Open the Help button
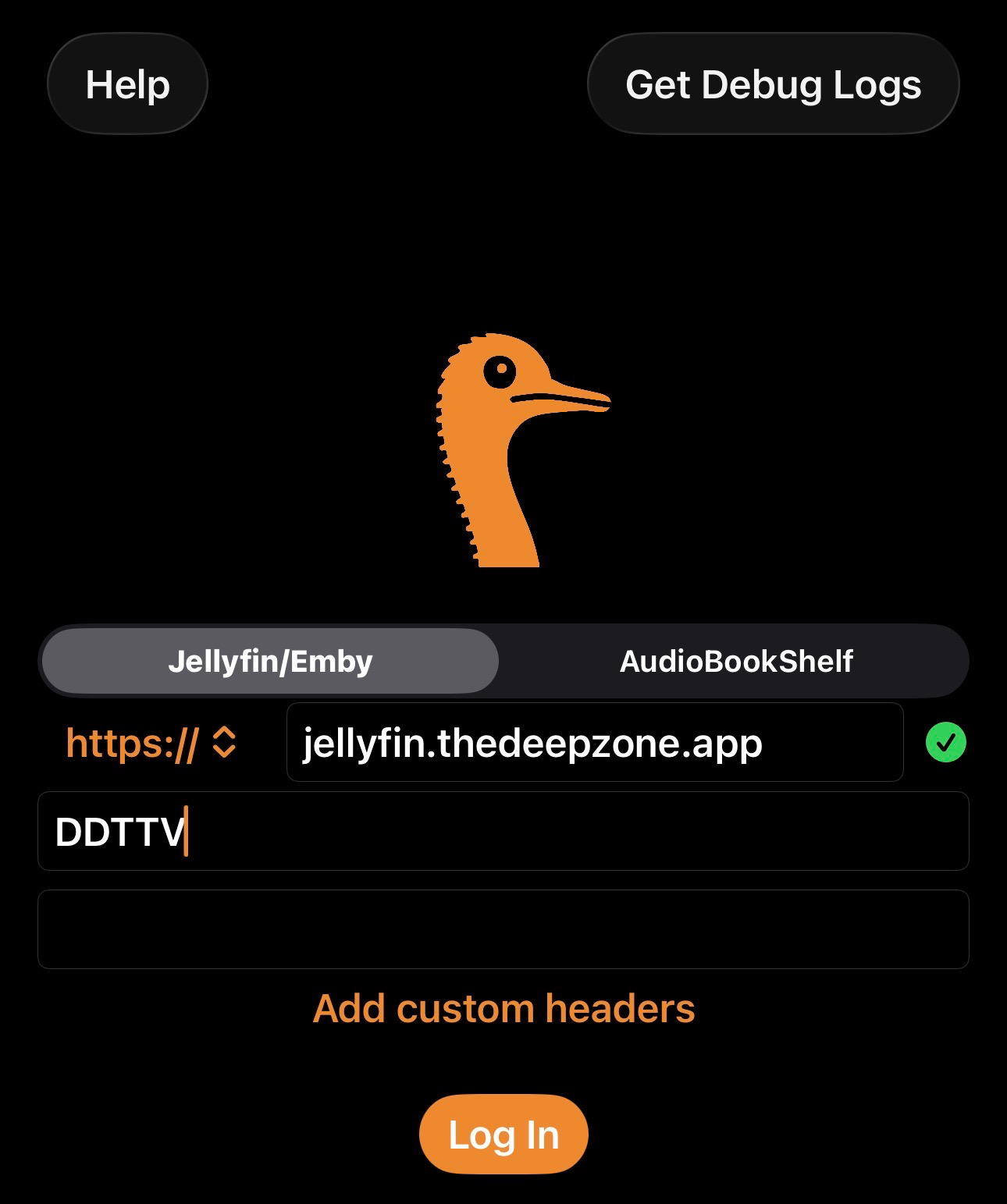Image resolution: width=1007 pixels, height=1204 pixels. (x=127, y=84)
